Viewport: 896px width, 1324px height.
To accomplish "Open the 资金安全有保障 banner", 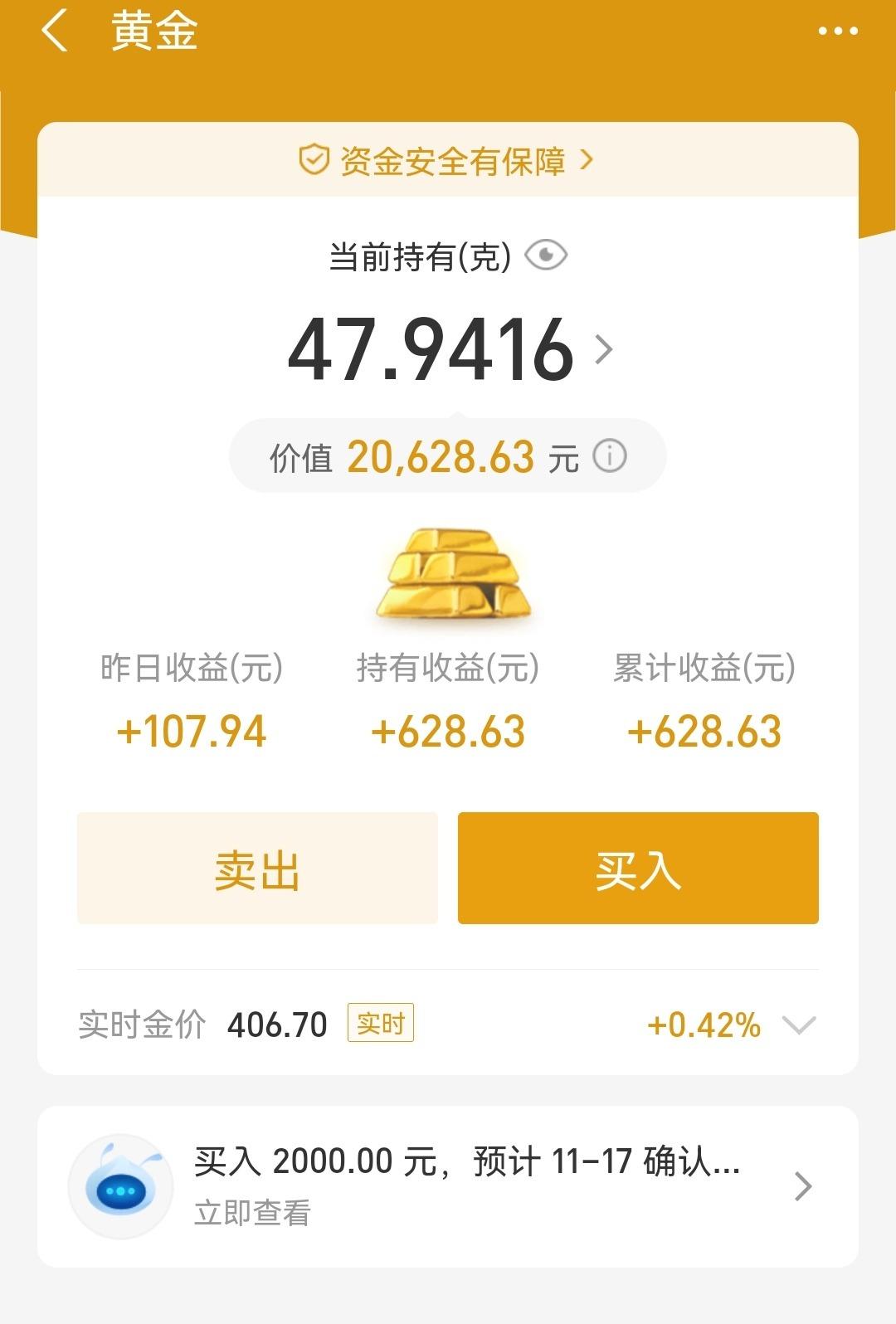I will 448,160.
